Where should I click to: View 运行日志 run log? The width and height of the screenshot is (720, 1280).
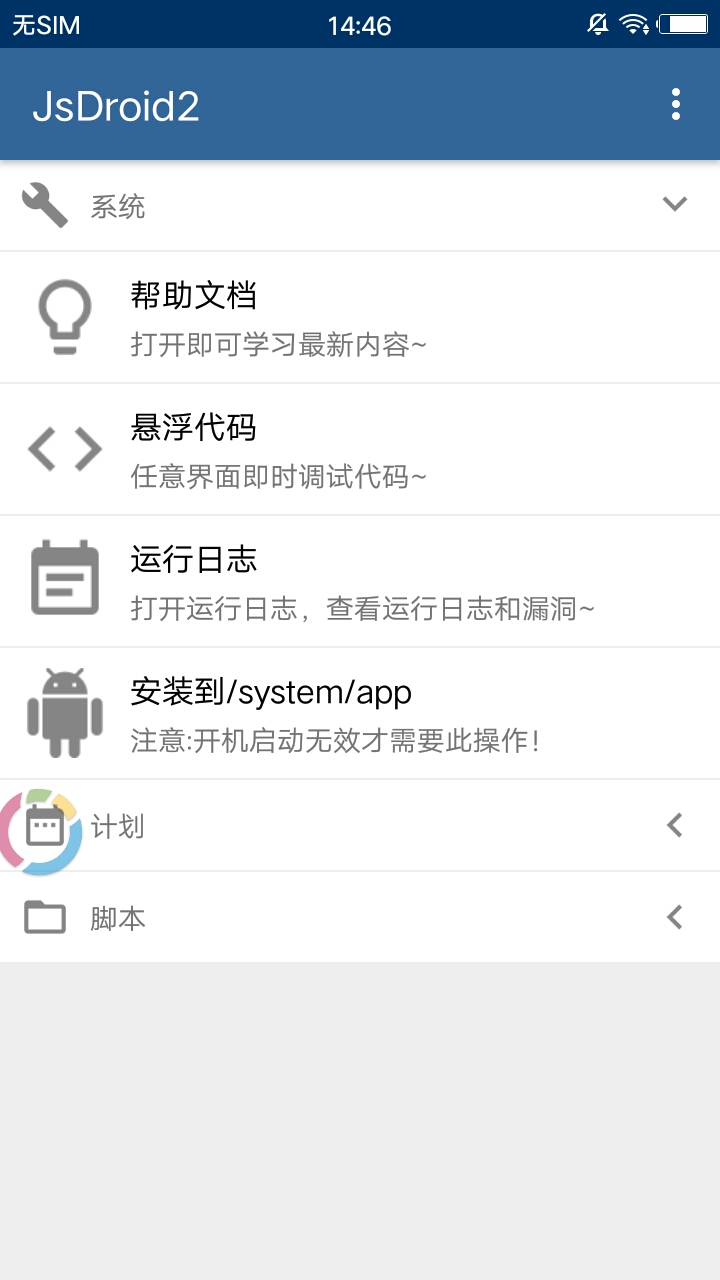coord(360,581)
